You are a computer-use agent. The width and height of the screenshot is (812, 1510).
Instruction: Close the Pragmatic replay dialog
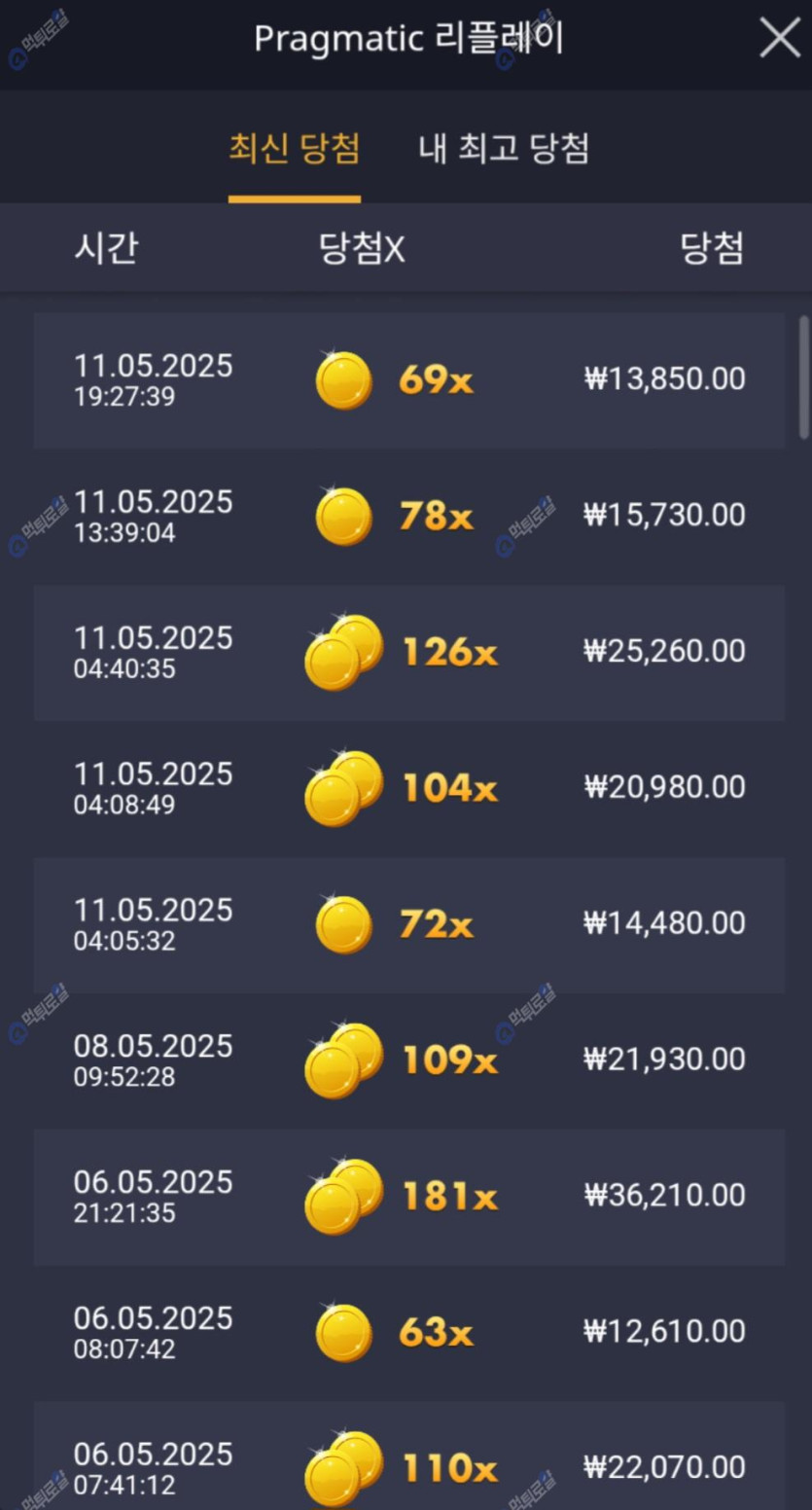[779, 39]
